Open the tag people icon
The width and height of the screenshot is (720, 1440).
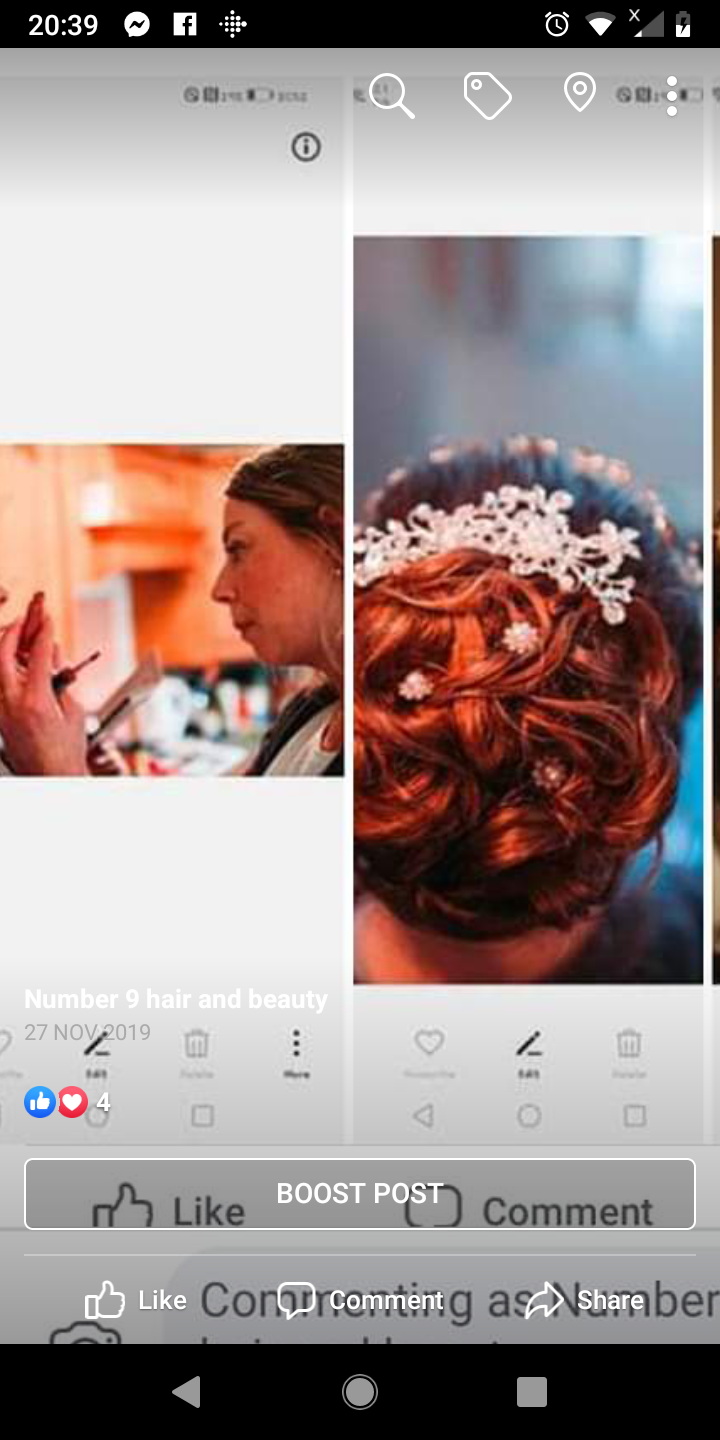487,95
